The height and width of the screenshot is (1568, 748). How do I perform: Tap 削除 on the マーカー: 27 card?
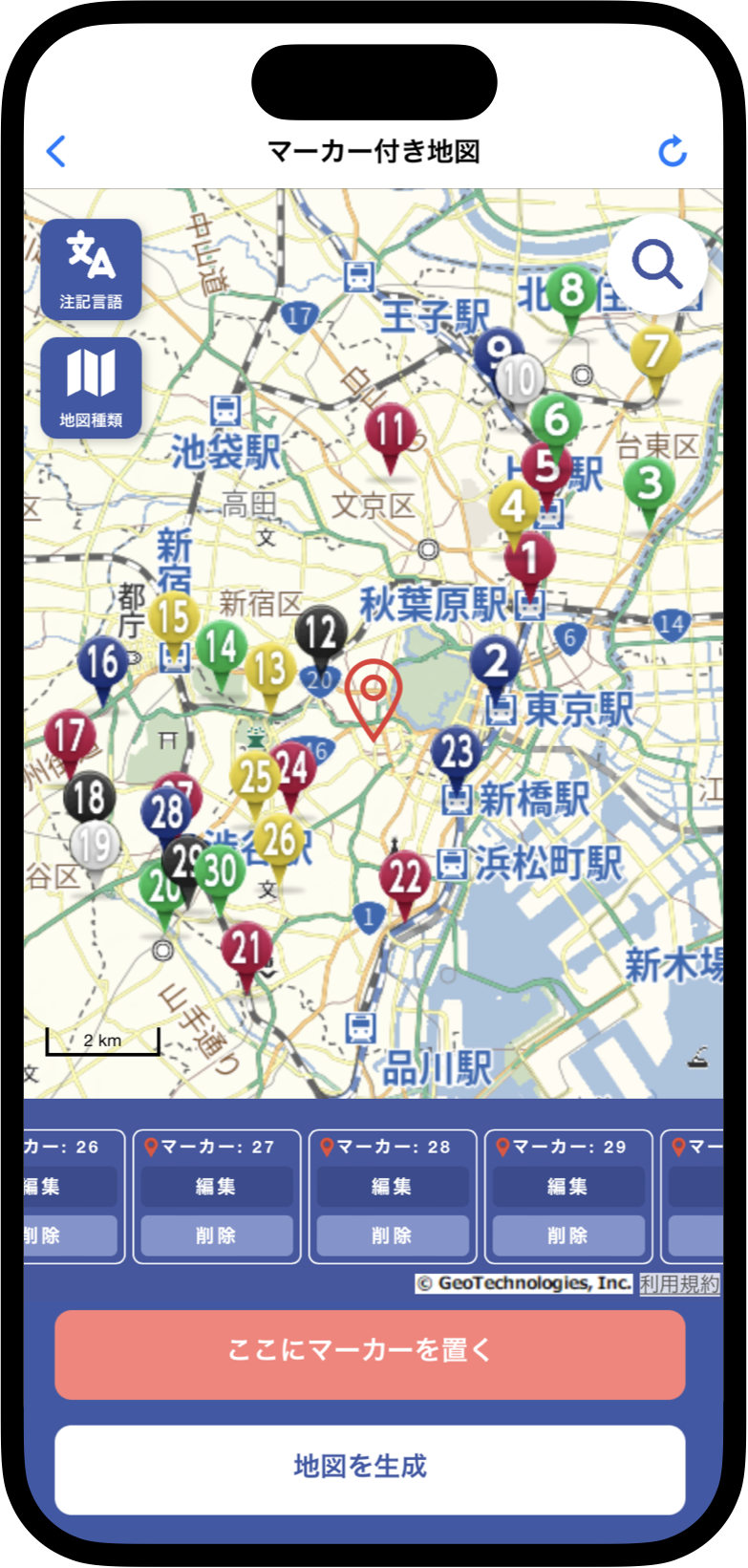tap(216, 1235)
